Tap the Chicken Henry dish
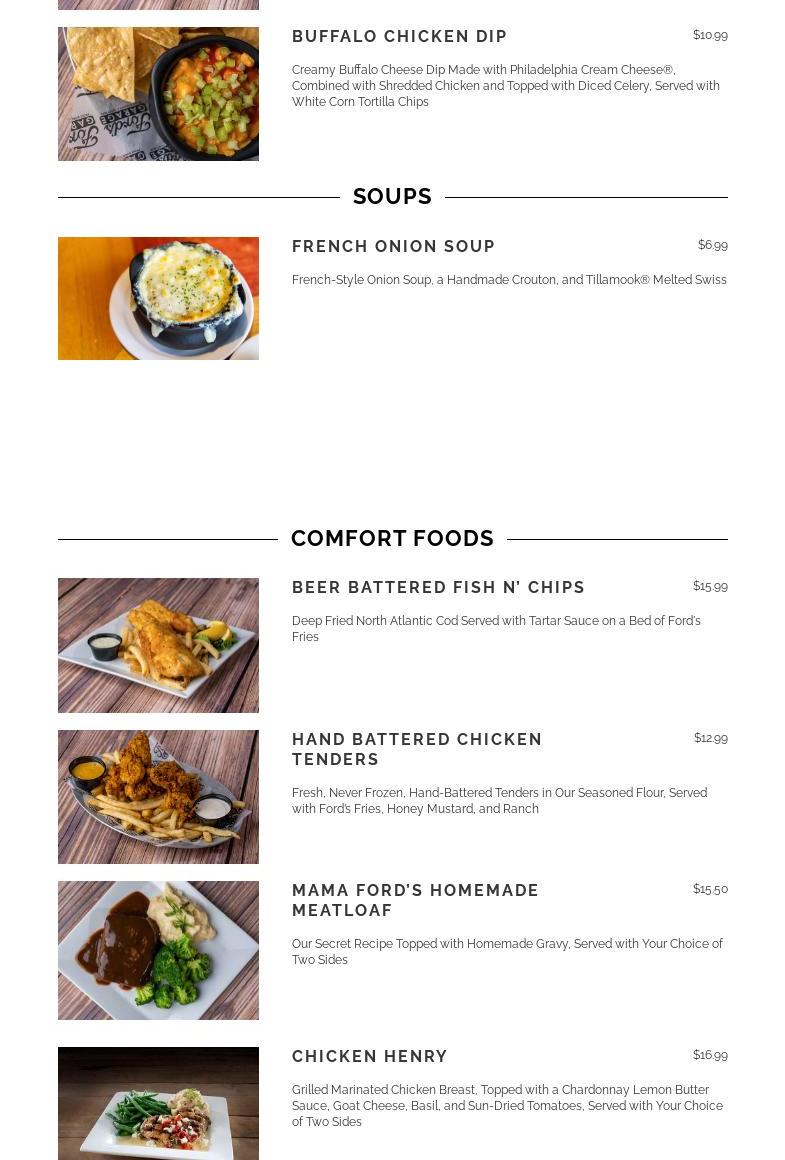The image size is (785, 1160). [369, 1057]
